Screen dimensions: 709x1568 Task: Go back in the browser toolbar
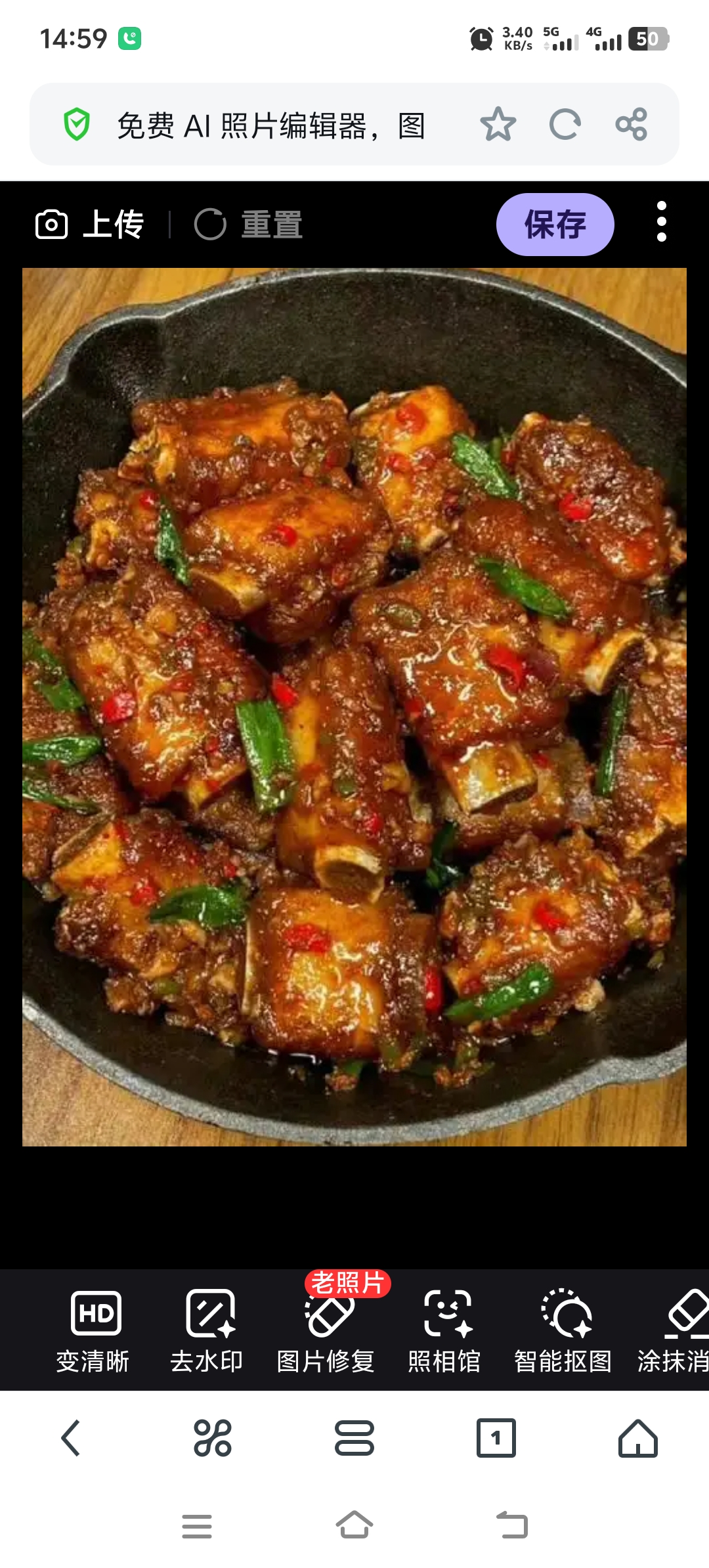70,1438
